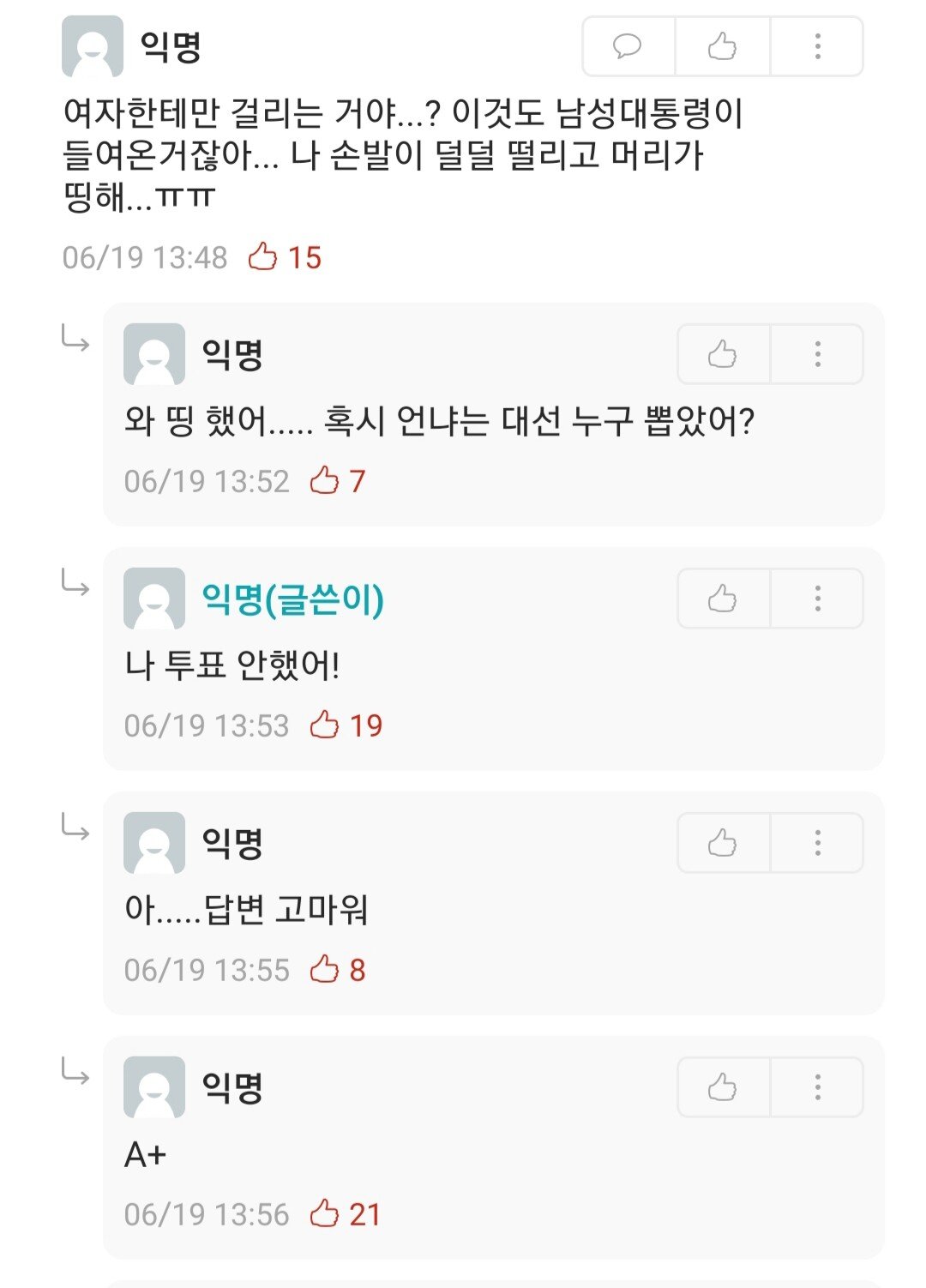Open more options for the 13:55 reply

pos(817,843)
